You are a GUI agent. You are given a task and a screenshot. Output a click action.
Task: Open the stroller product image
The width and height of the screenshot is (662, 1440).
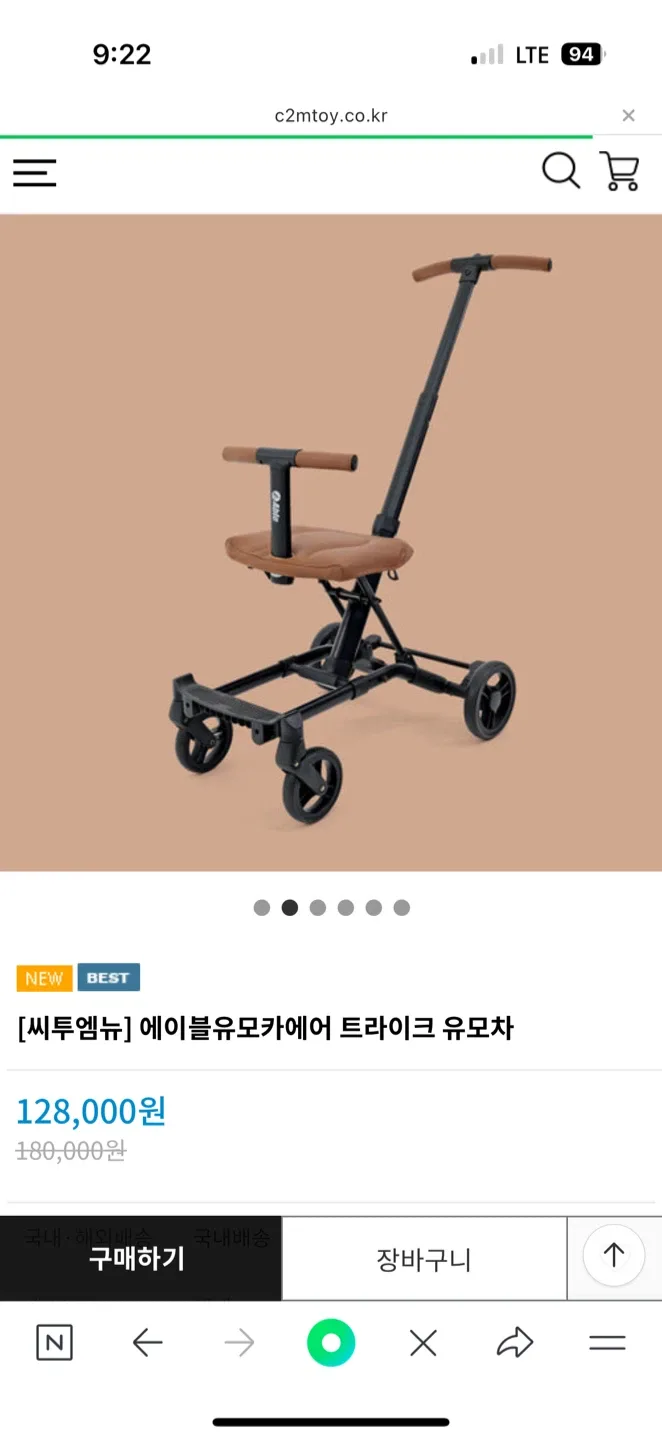[331, 542]
